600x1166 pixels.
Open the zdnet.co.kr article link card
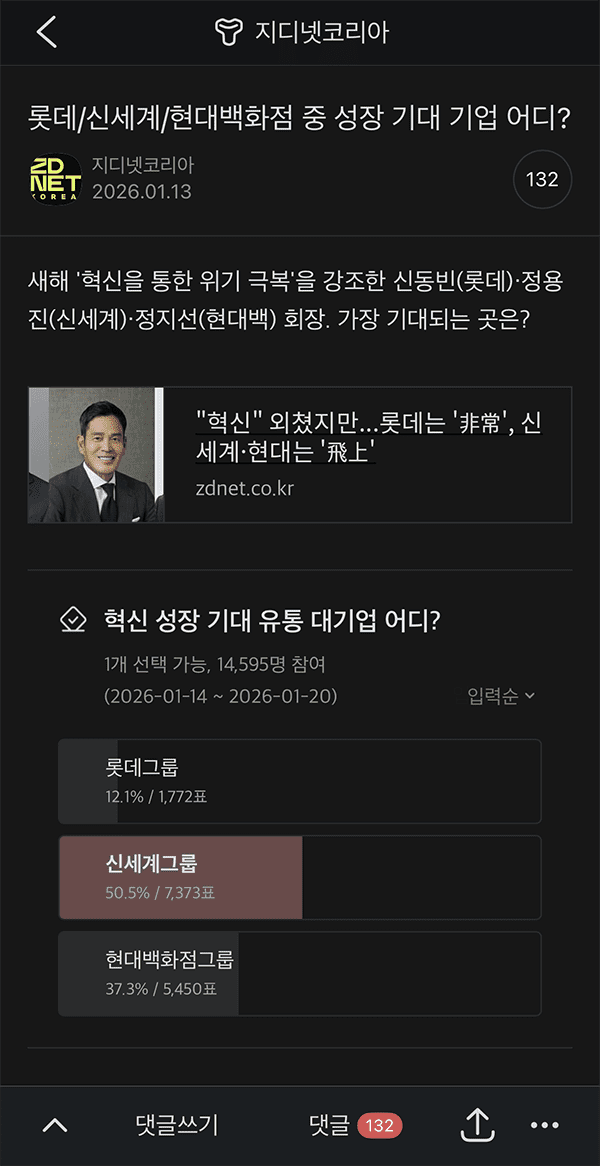point(300,455)
